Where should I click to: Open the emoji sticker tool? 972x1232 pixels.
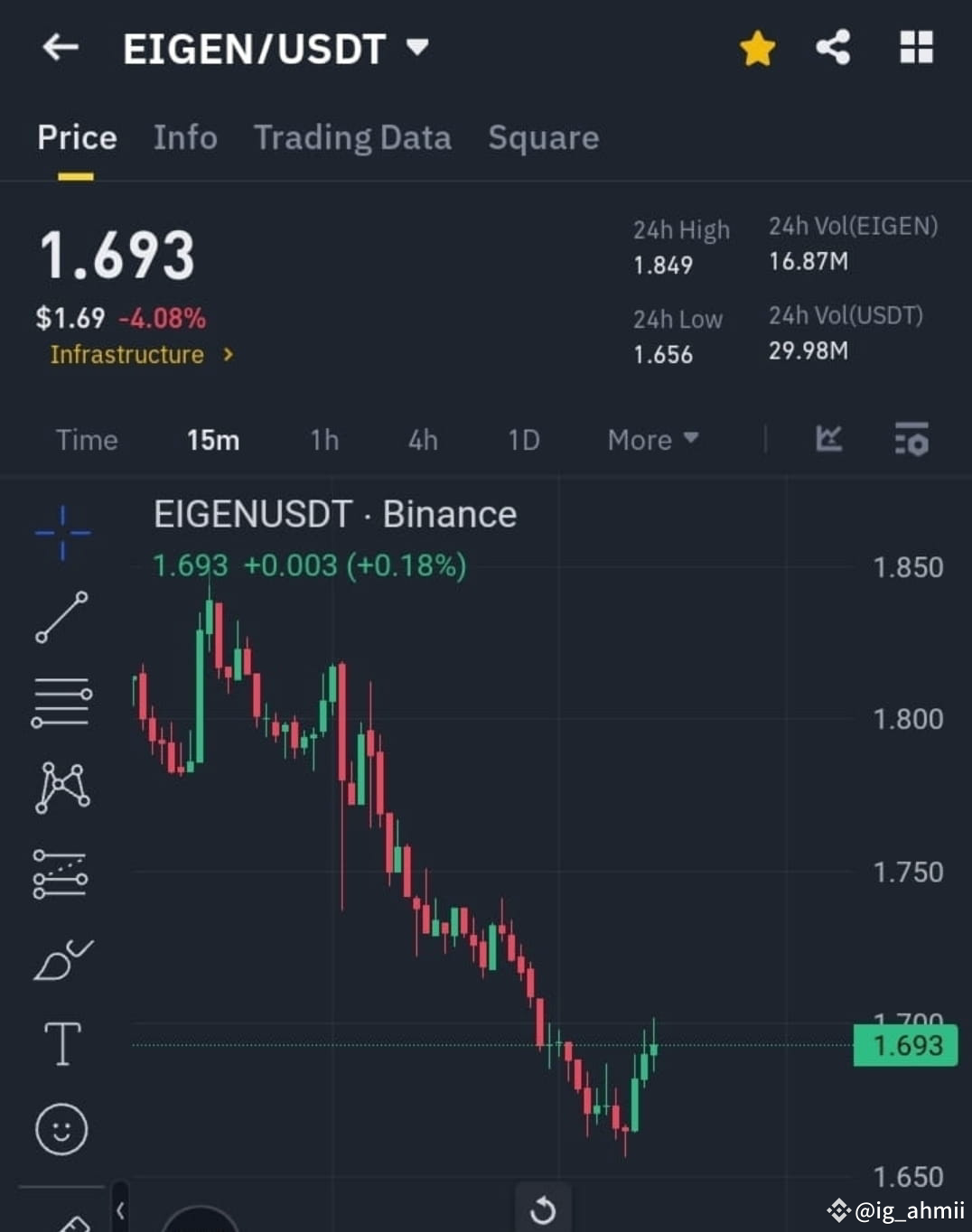pyautogui.click(x=61, y=1129)
